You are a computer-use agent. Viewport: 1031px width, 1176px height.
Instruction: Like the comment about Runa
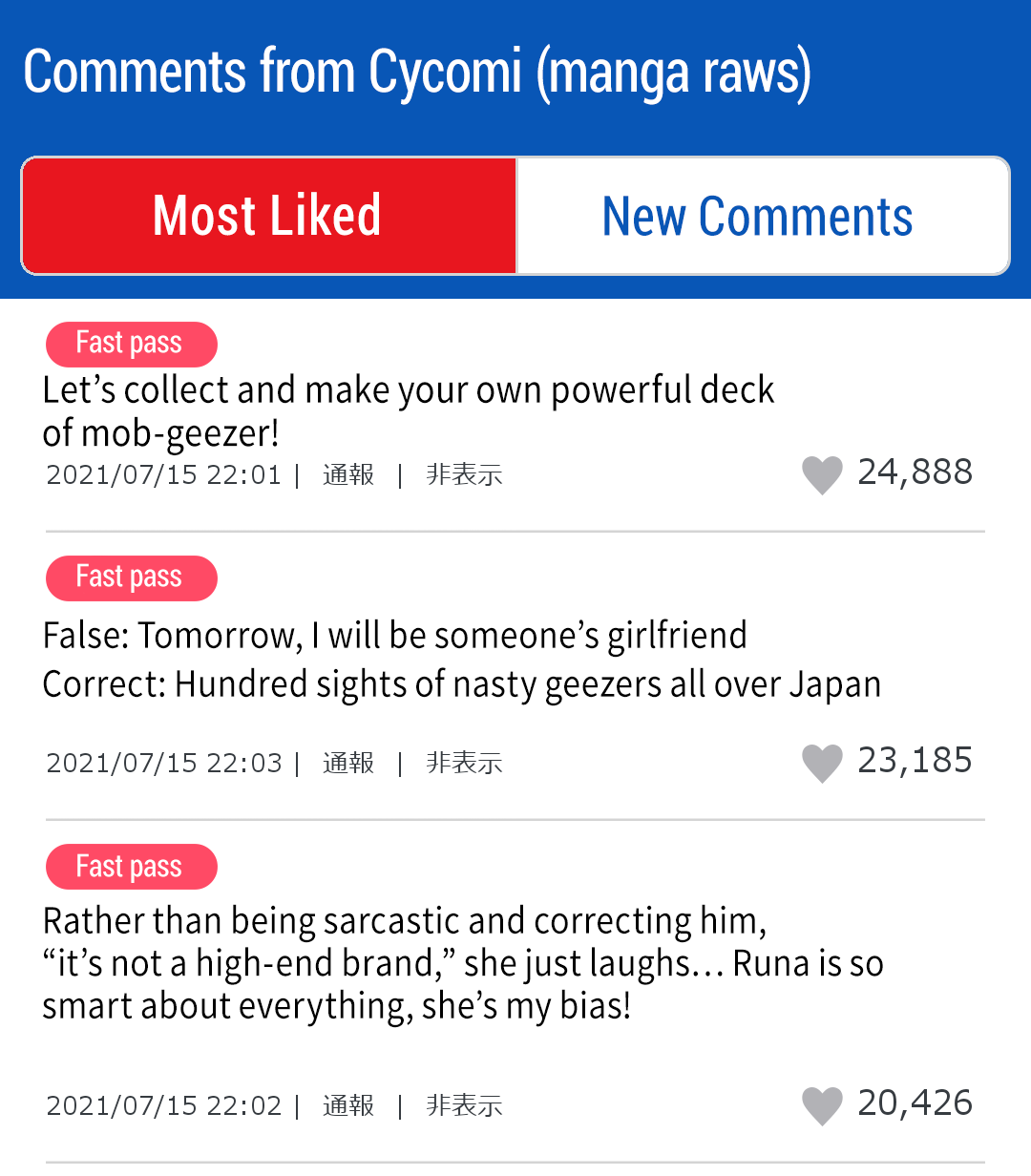(x=822, y=1105)
